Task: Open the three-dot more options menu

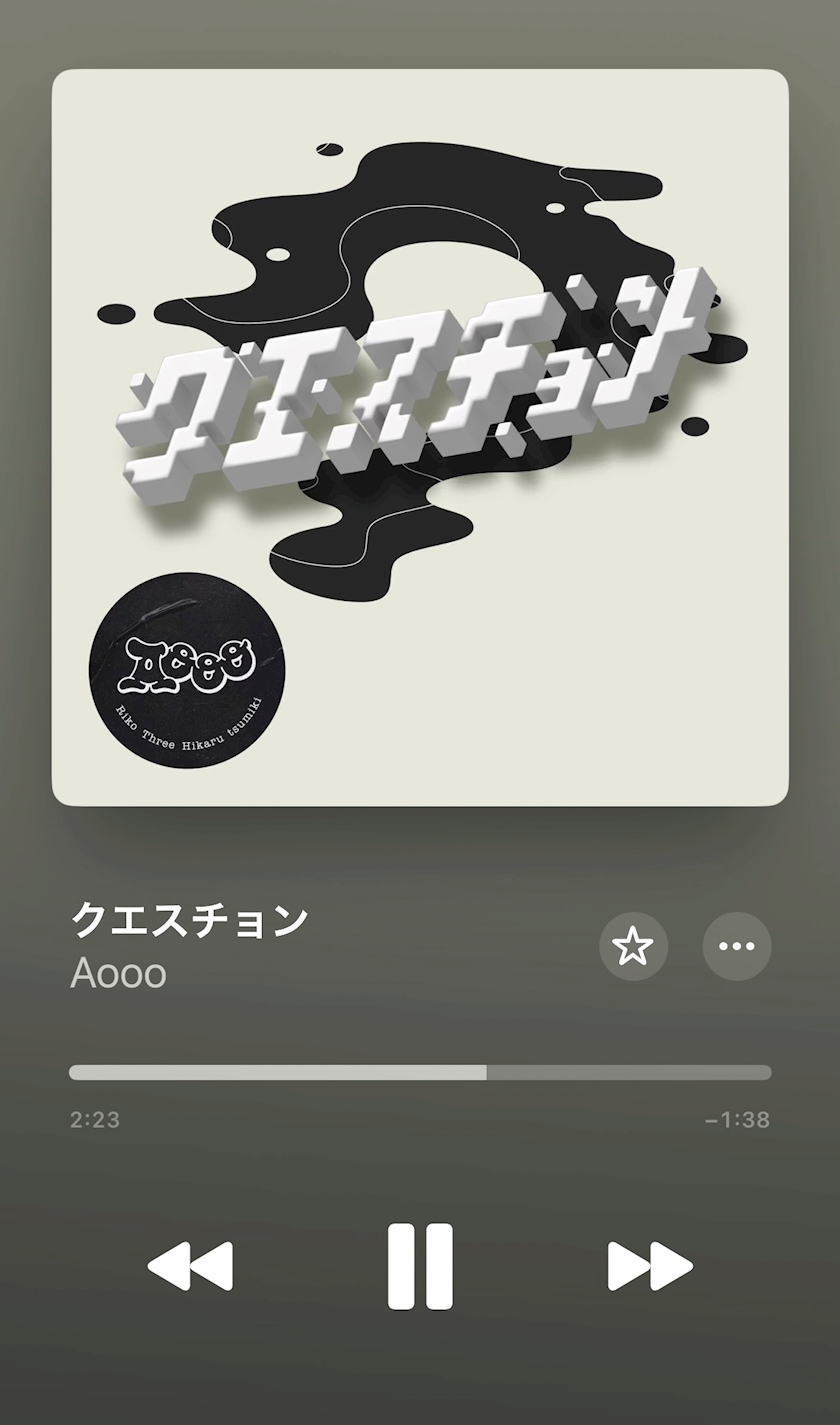Action: [x=737, y=946]
